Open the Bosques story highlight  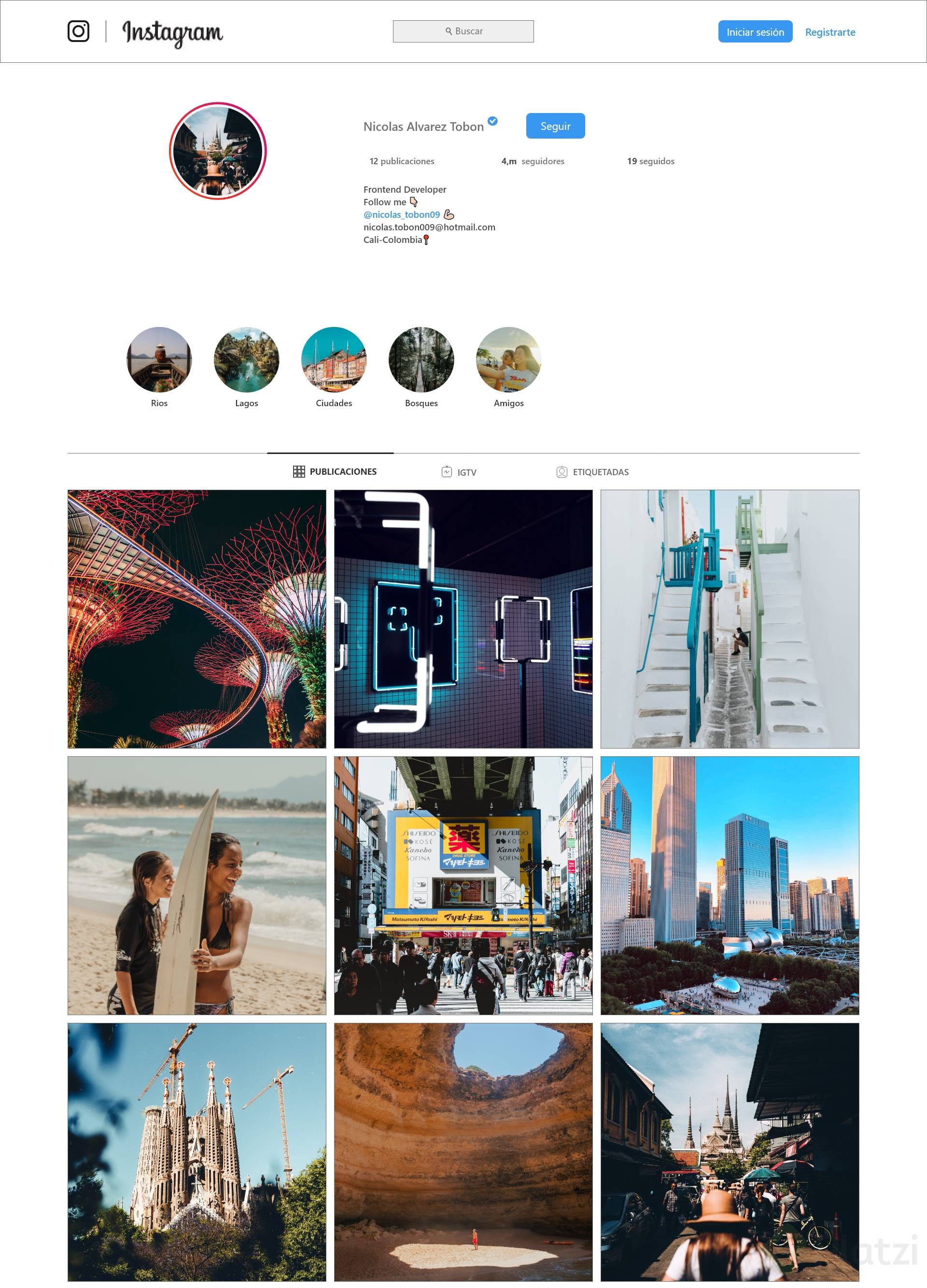point(421,359)
